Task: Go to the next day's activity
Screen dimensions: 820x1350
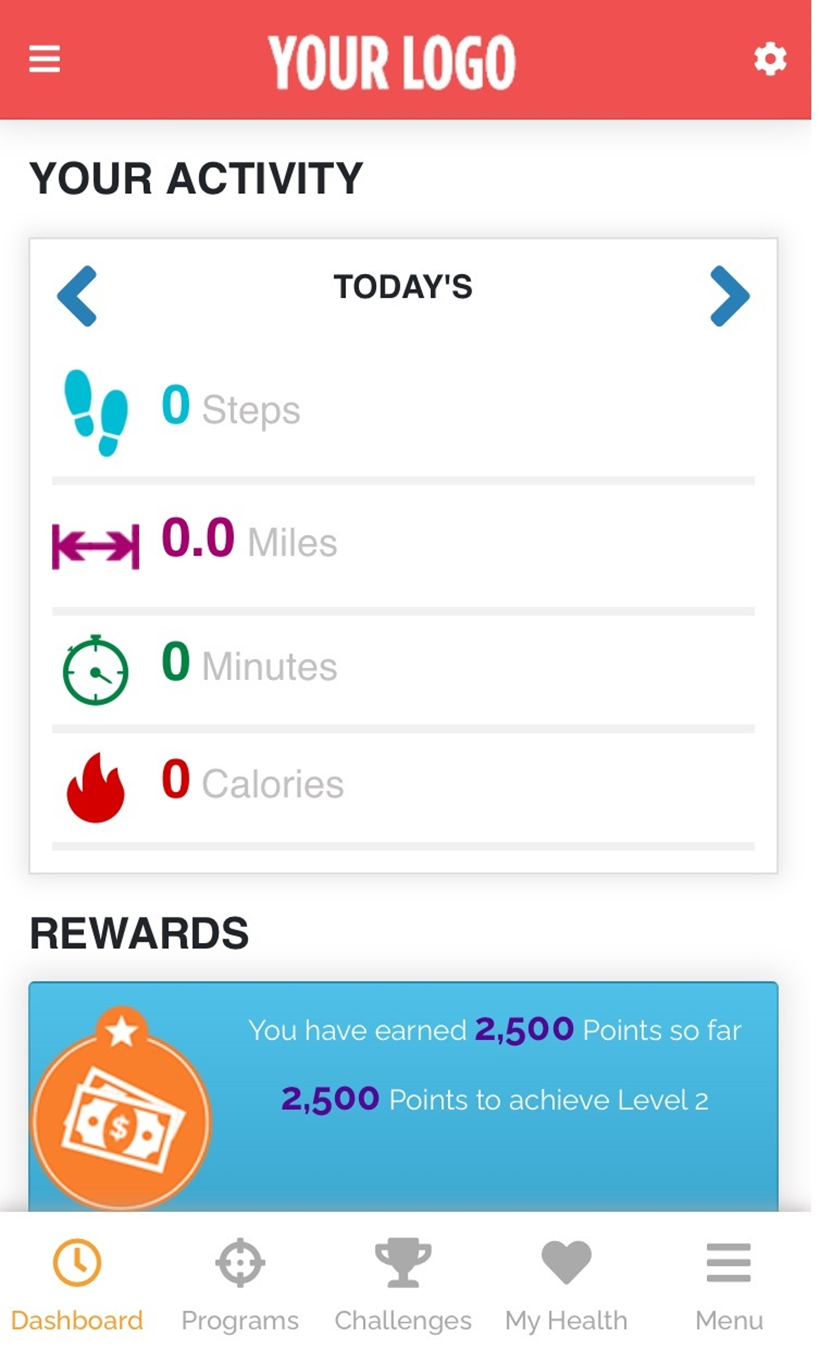Action: [729, 296]
